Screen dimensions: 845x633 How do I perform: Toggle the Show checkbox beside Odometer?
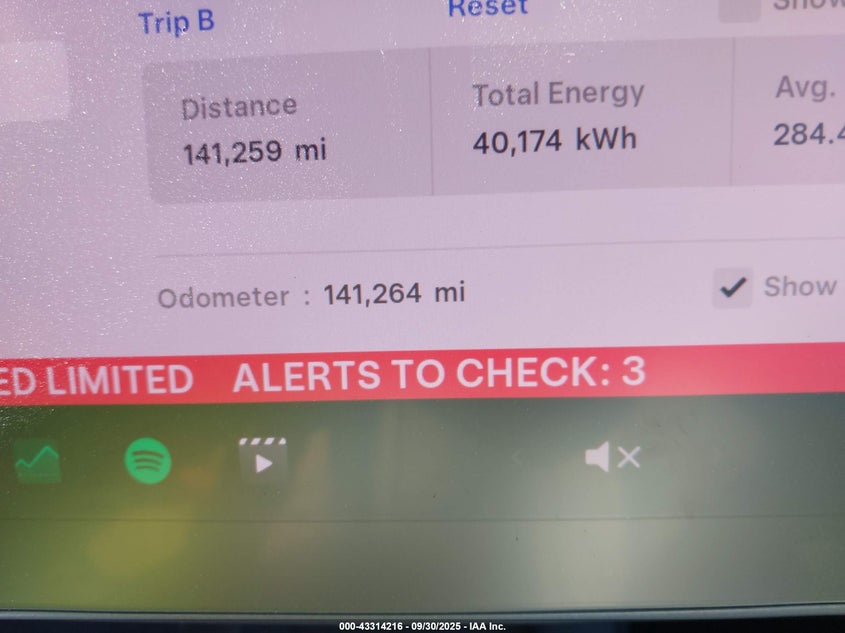tap(734, 289)
